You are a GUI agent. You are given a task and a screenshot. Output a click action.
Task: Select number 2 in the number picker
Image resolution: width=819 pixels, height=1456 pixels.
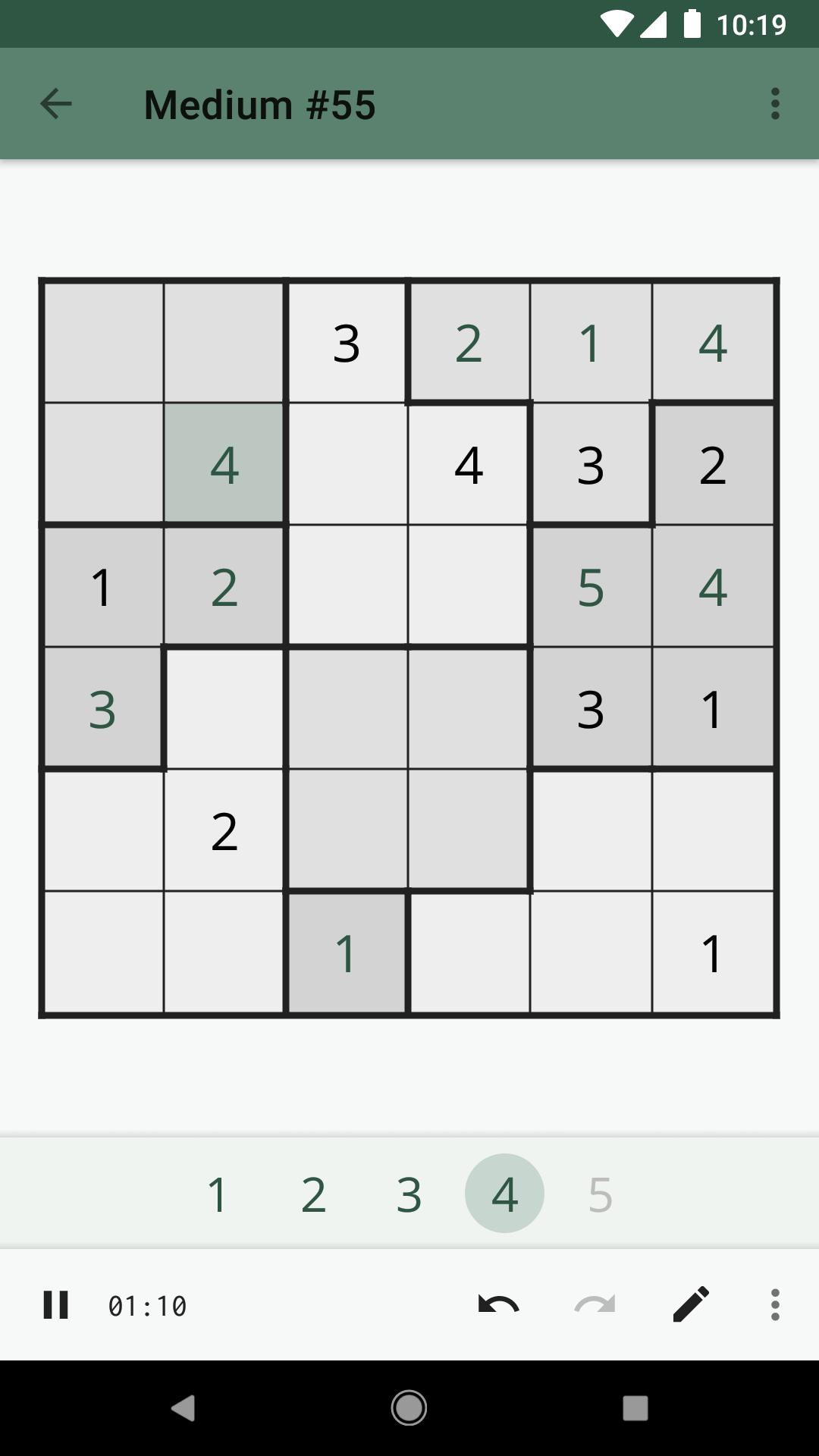click(x=313, y=1194)
